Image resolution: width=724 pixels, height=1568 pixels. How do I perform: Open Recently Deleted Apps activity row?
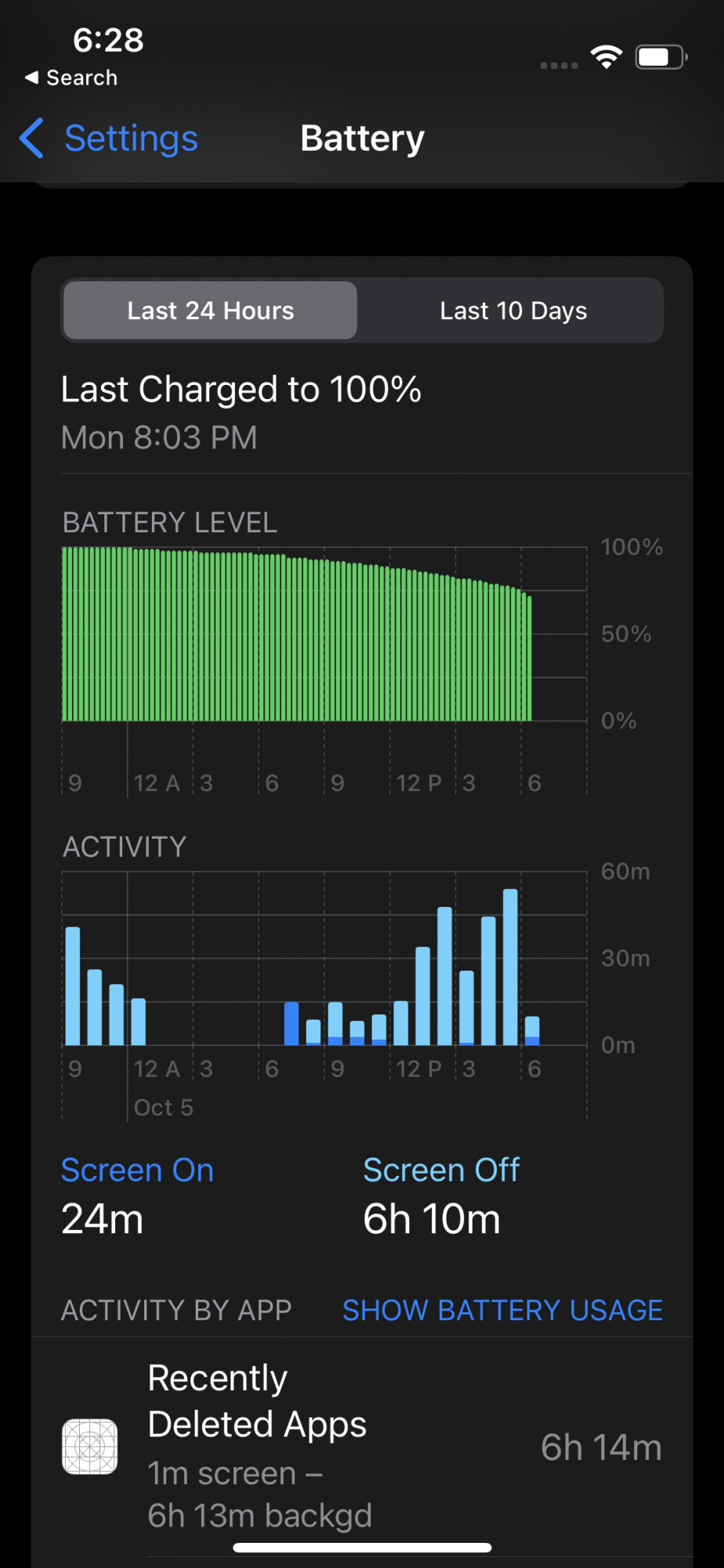pyautogui.click(x=362, y=1446)
